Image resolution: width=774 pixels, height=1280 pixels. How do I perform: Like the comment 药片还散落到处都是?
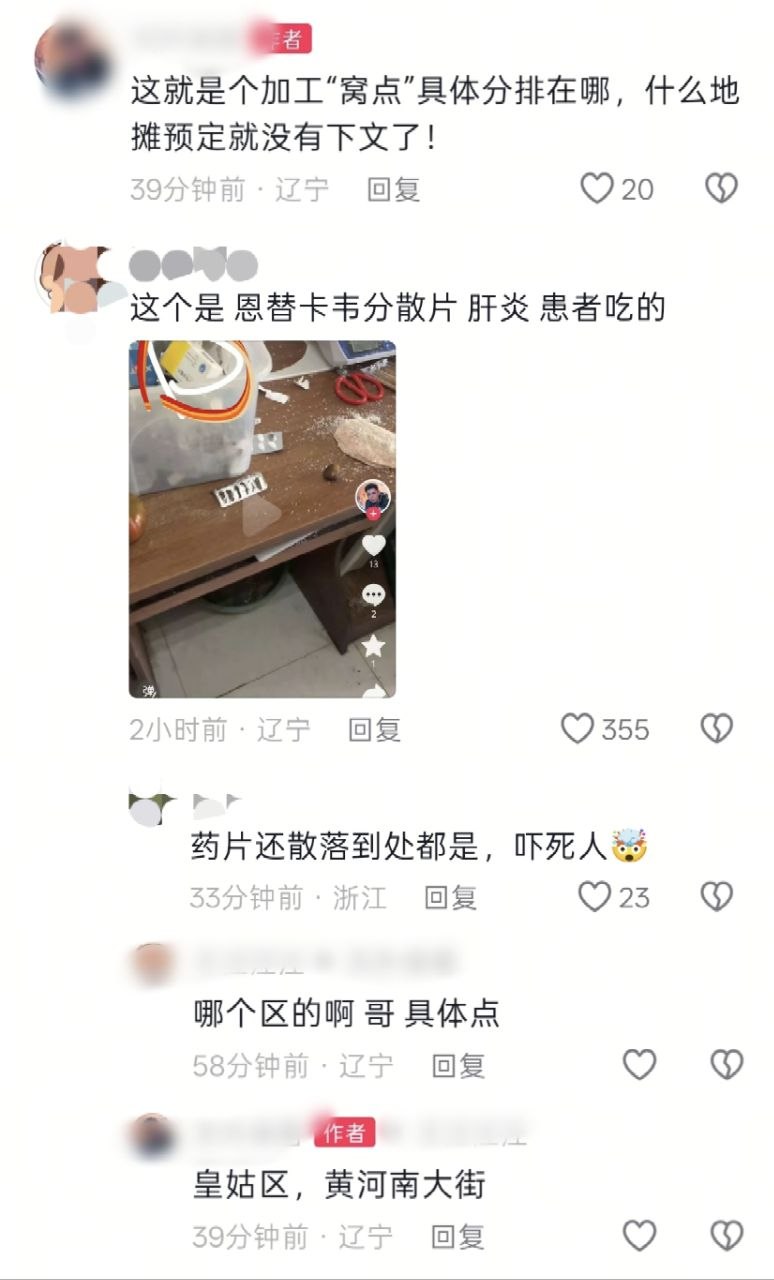tap(595, 896)
